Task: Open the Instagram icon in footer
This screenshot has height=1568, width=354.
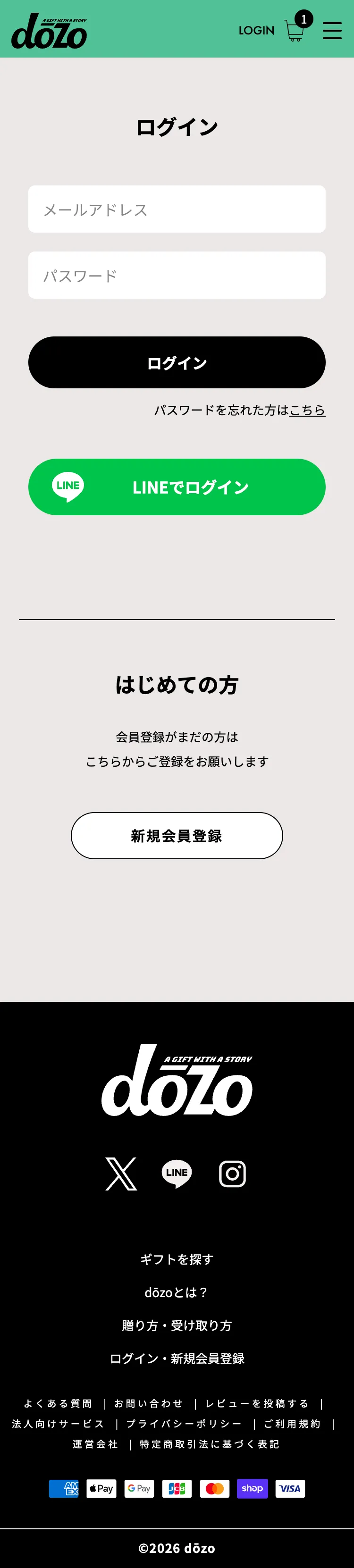Action: (x=232, y=1174)
